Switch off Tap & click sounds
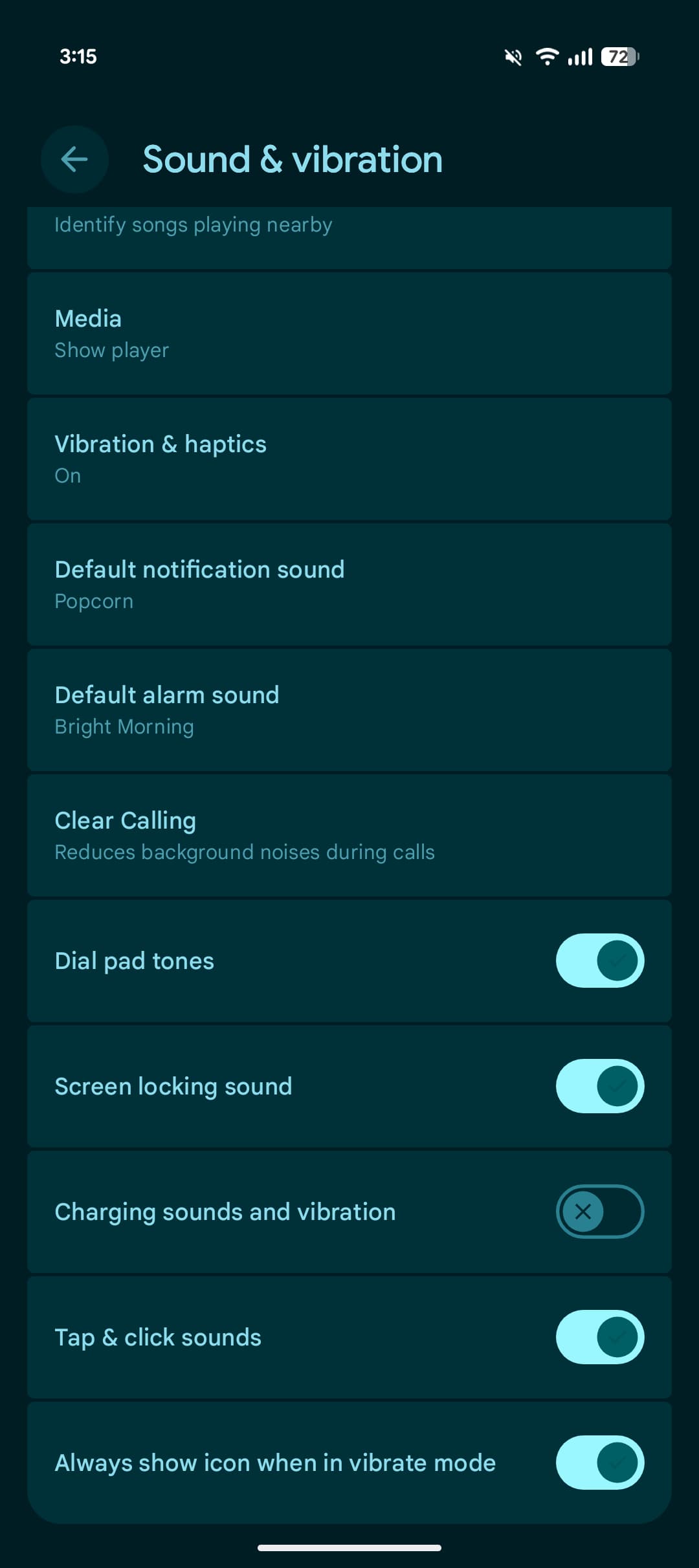The width and height of the screenshot is (699, 1568). pyautogui.click(x=599, y=1337)
